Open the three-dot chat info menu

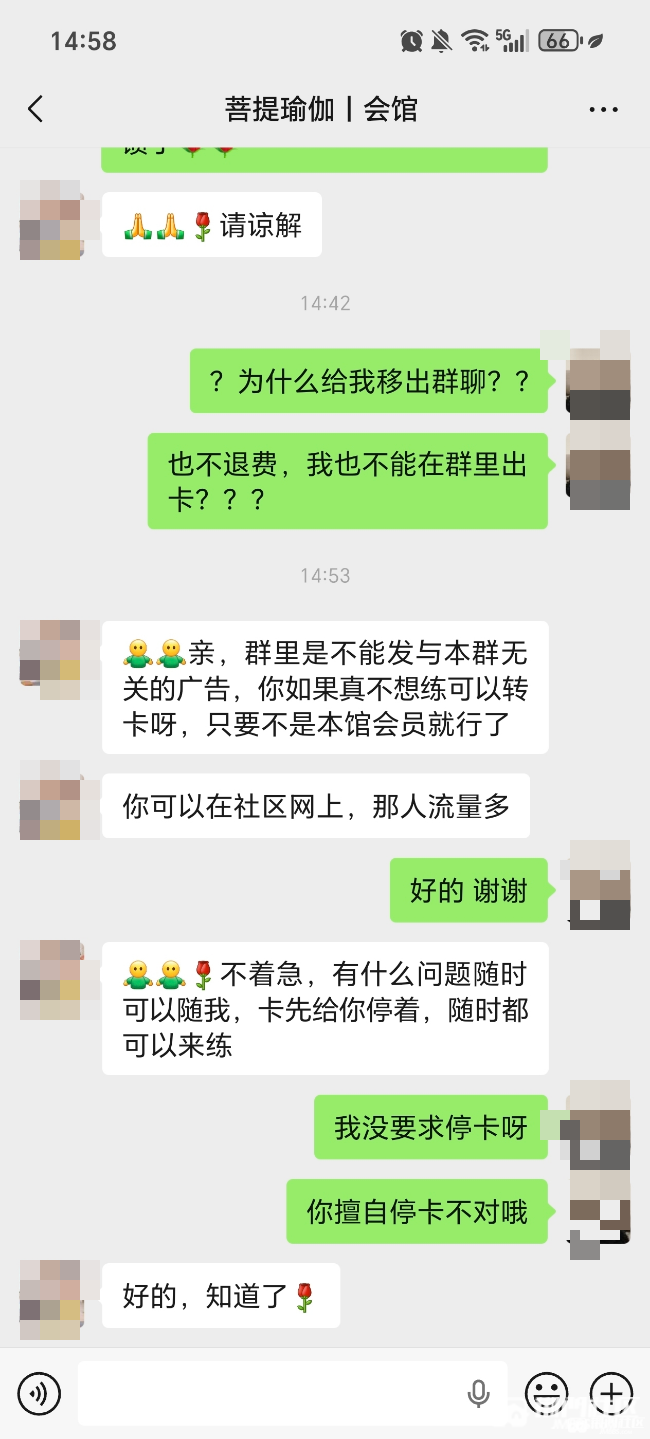[603, 110]
